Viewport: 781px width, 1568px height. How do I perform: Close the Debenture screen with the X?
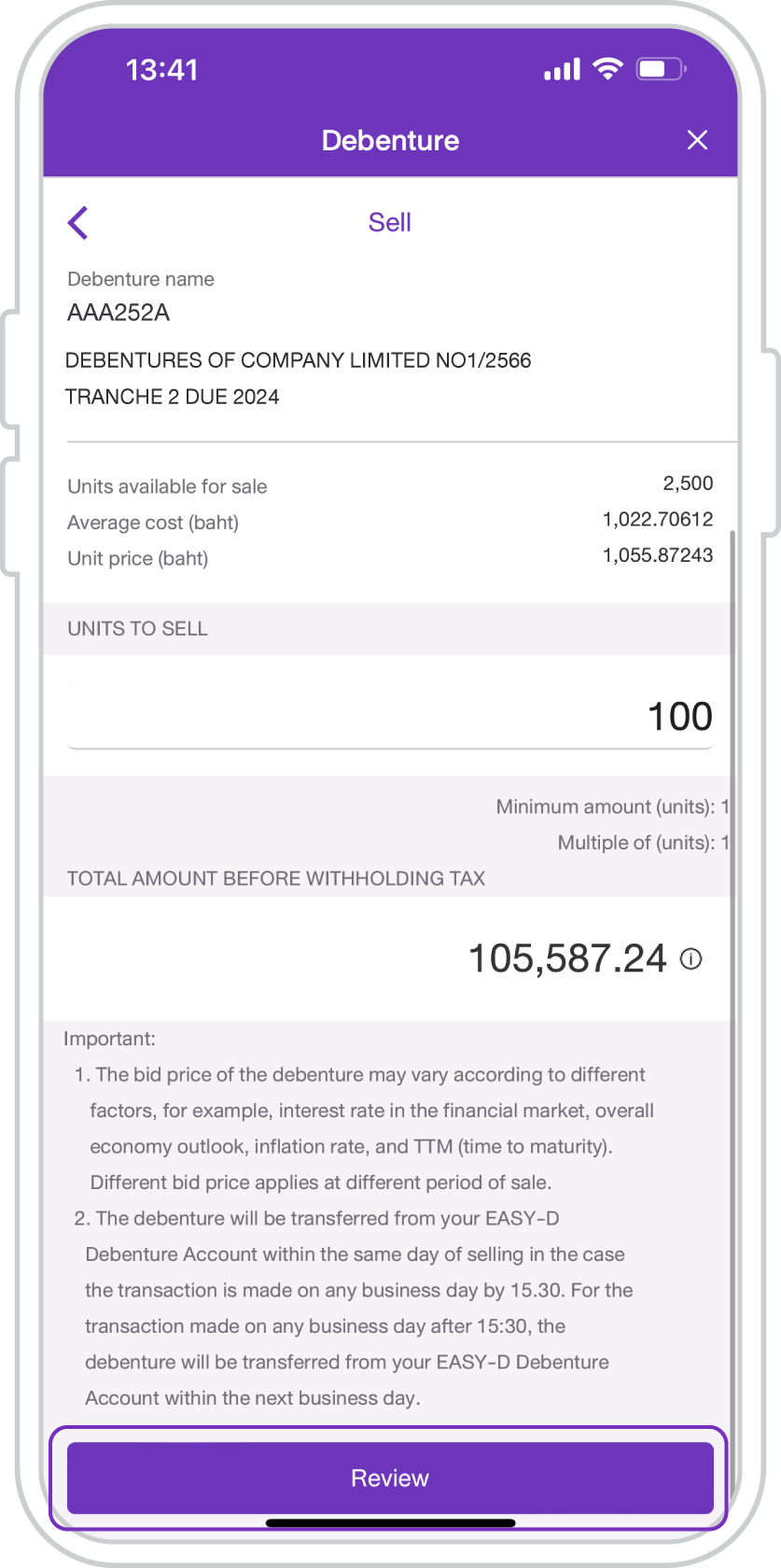pos(697,140)
